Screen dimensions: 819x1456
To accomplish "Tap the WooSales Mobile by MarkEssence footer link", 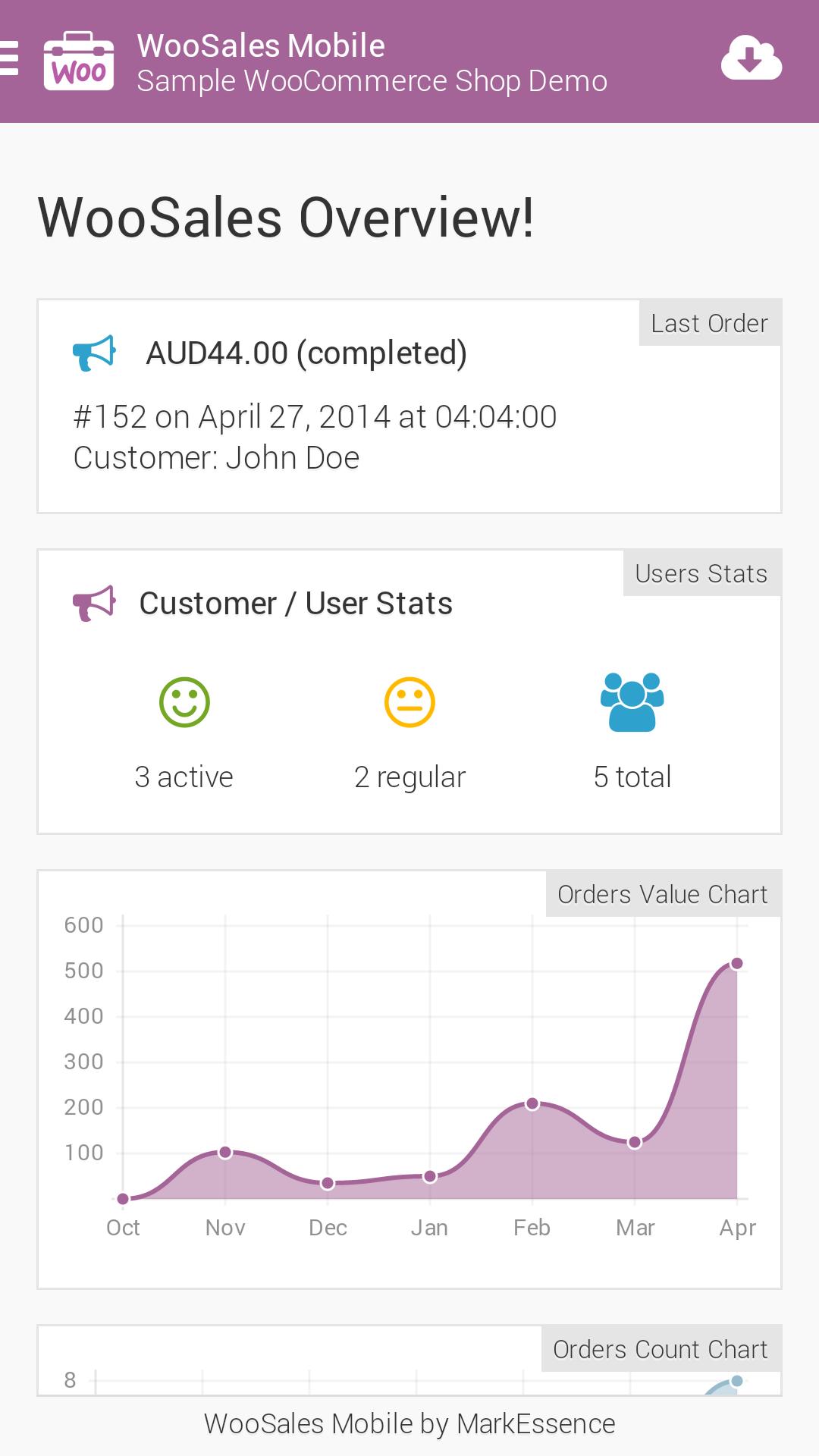I will [409, 1423].
